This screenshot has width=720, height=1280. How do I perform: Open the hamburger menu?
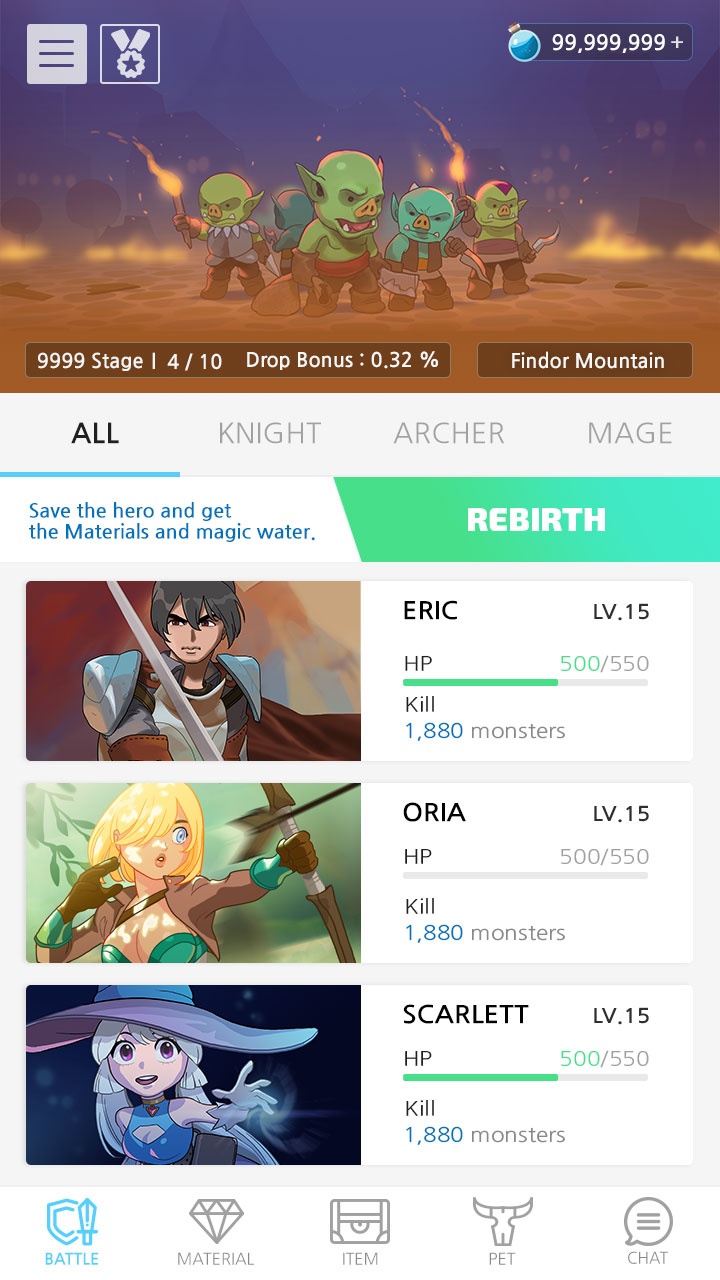click(57, 54)
